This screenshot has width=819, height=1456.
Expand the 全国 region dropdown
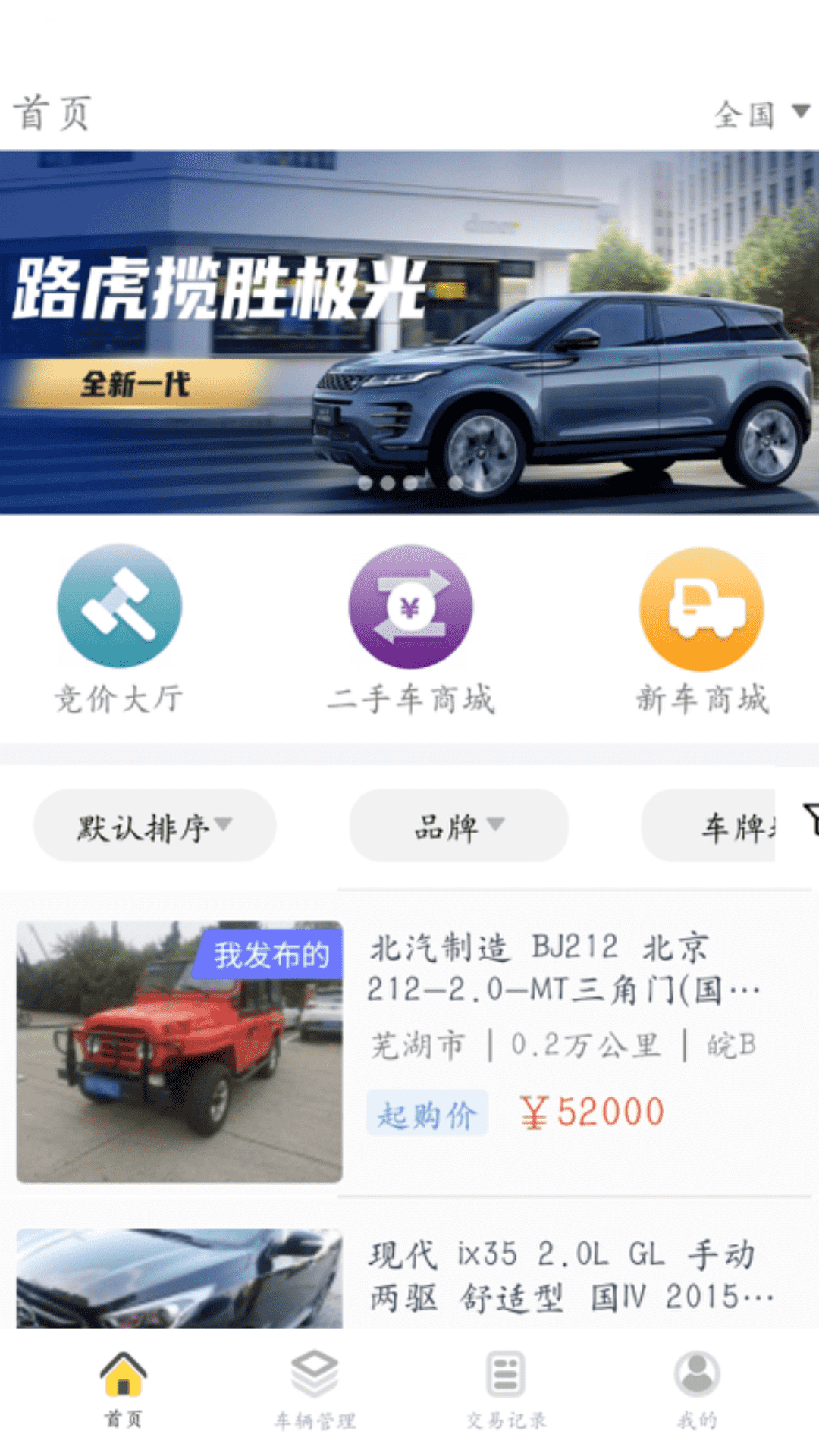click(x=758, y=114)
